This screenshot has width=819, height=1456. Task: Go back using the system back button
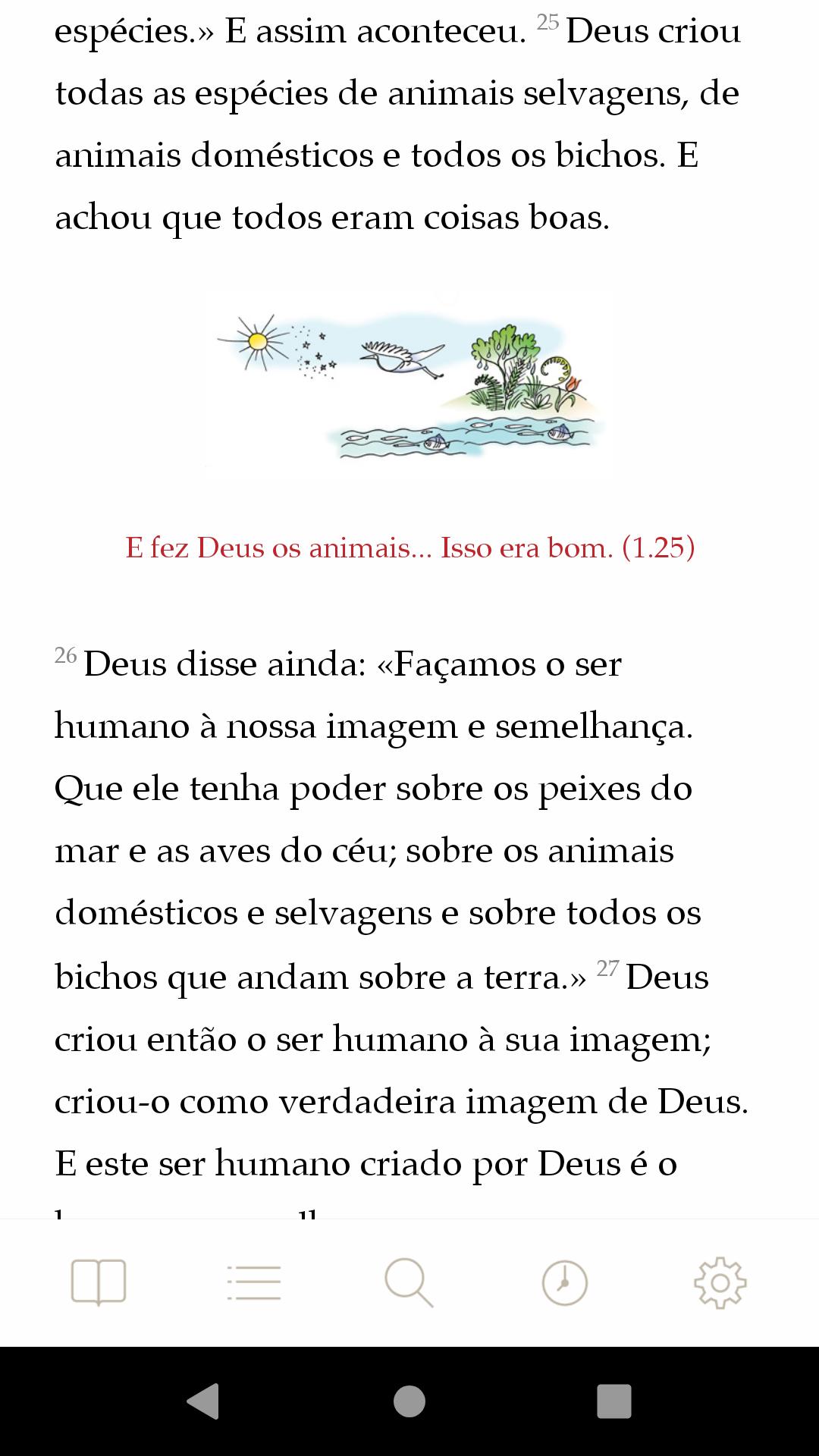click(203, 1401)
